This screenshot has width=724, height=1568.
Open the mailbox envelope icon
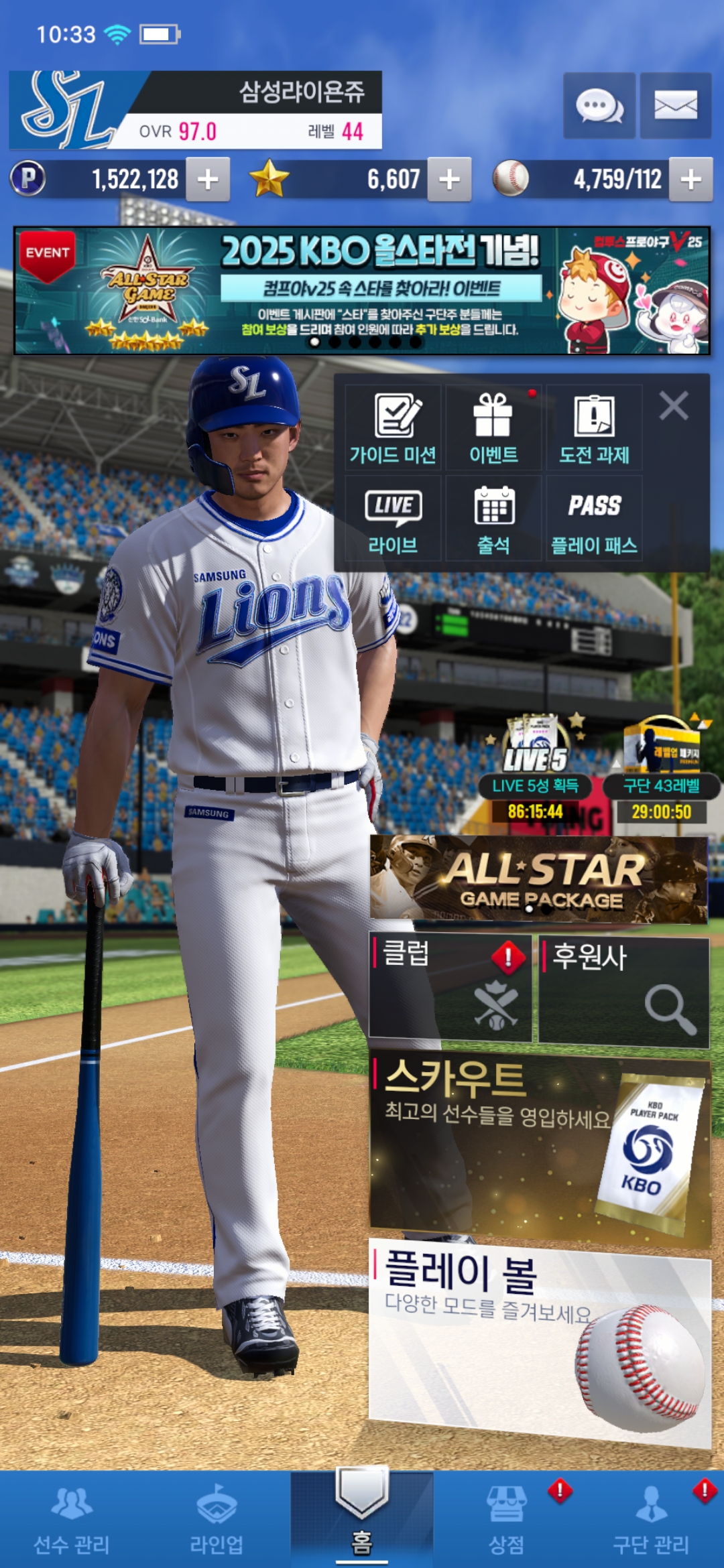pos(675,106)
